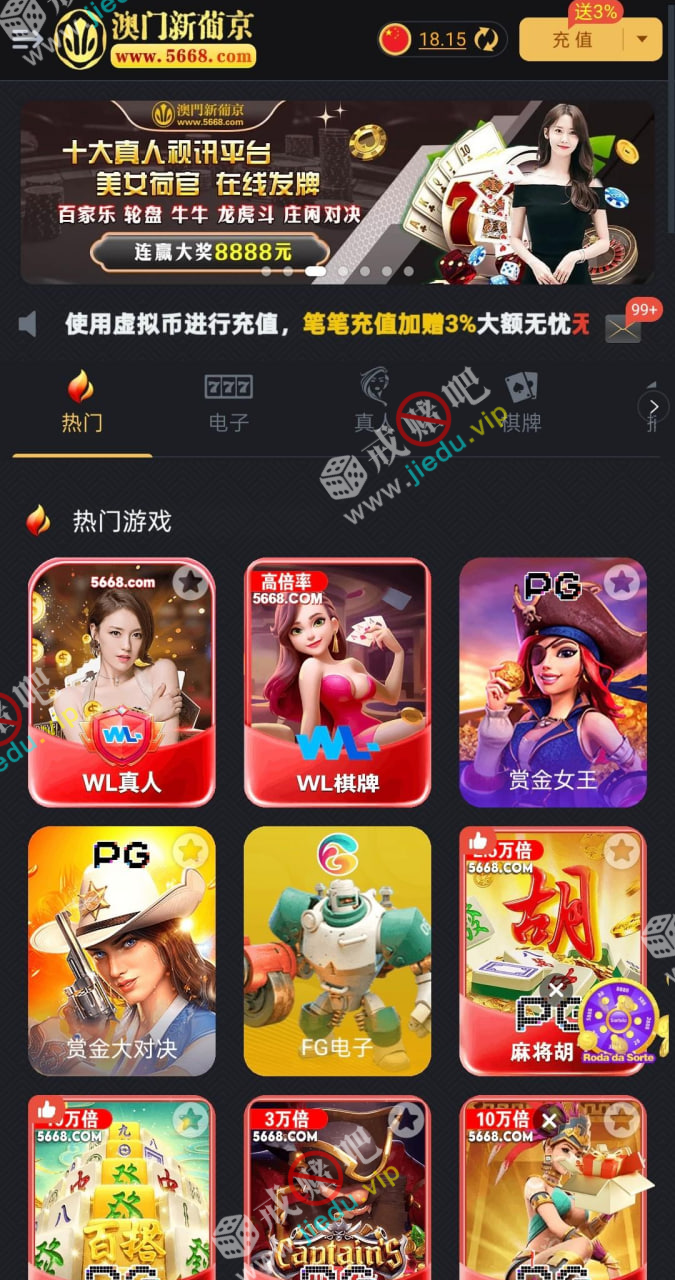Show more categories with the right arrow
The height and width of the screenshot is (1280, 675).
(653, 406)
